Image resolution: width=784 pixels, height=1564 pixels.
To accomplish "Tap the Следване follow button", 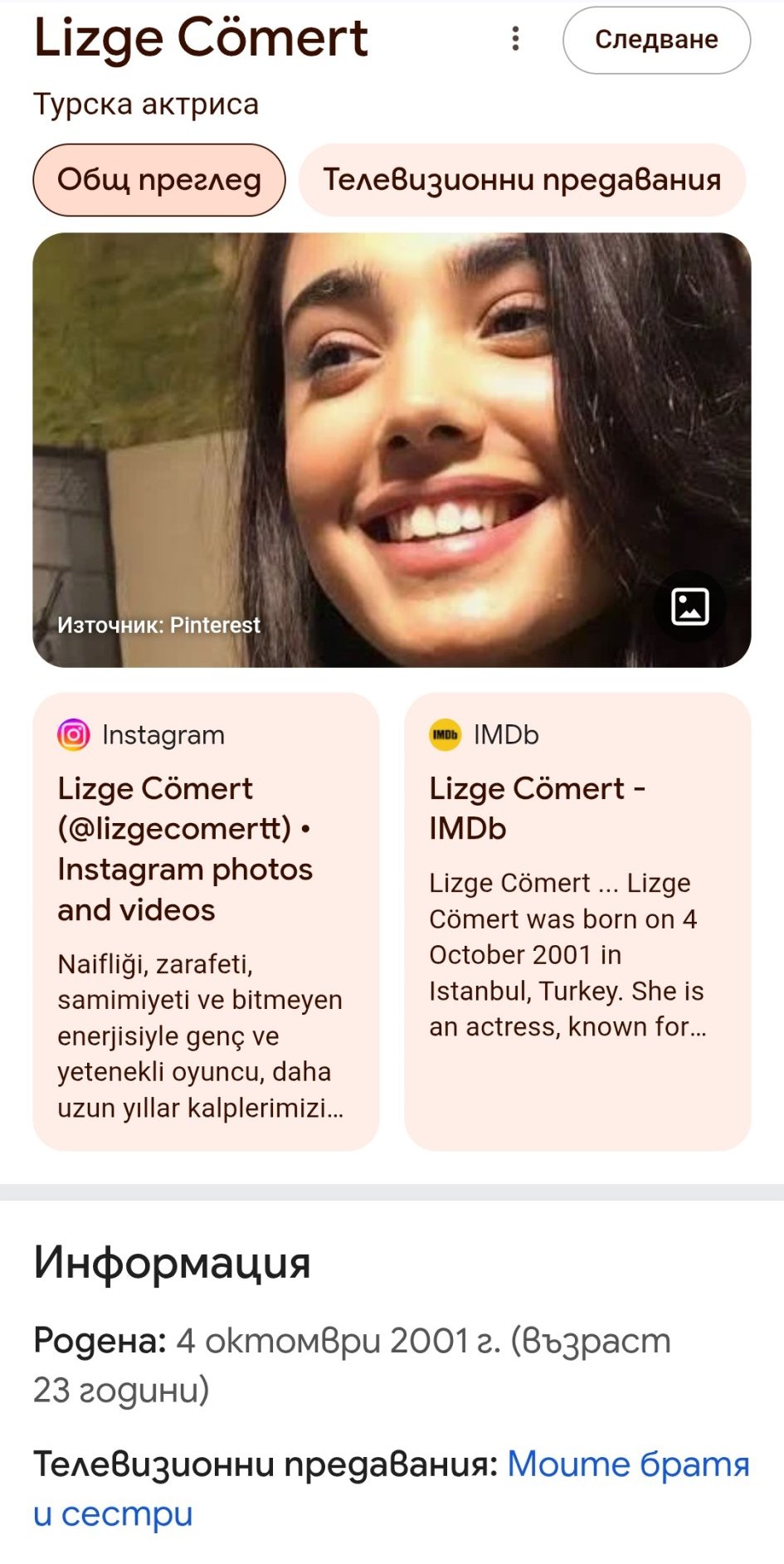I will pos(656,40).
